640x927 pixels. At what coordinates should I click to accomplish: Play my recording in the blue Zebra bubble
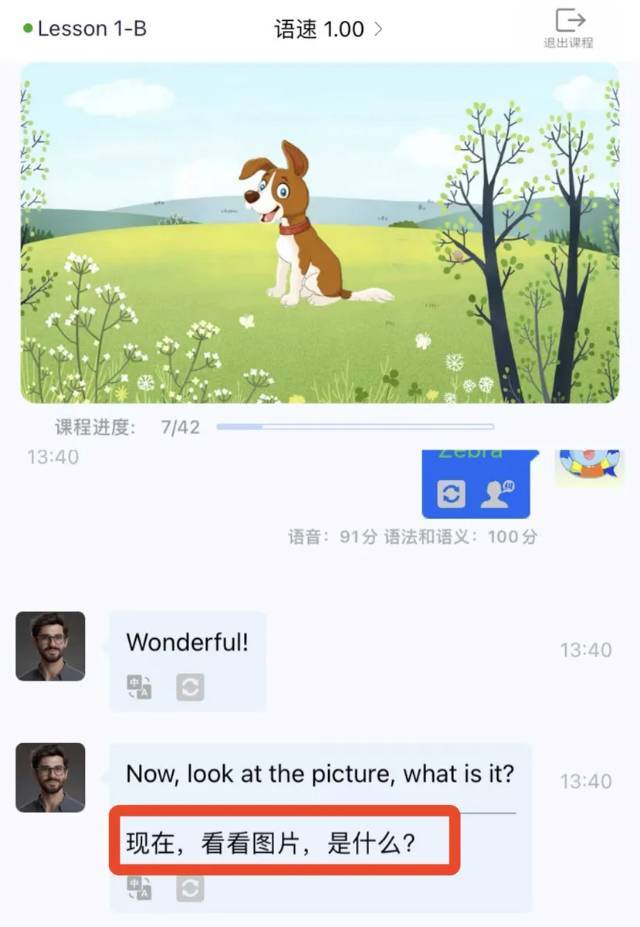point(497,494)
